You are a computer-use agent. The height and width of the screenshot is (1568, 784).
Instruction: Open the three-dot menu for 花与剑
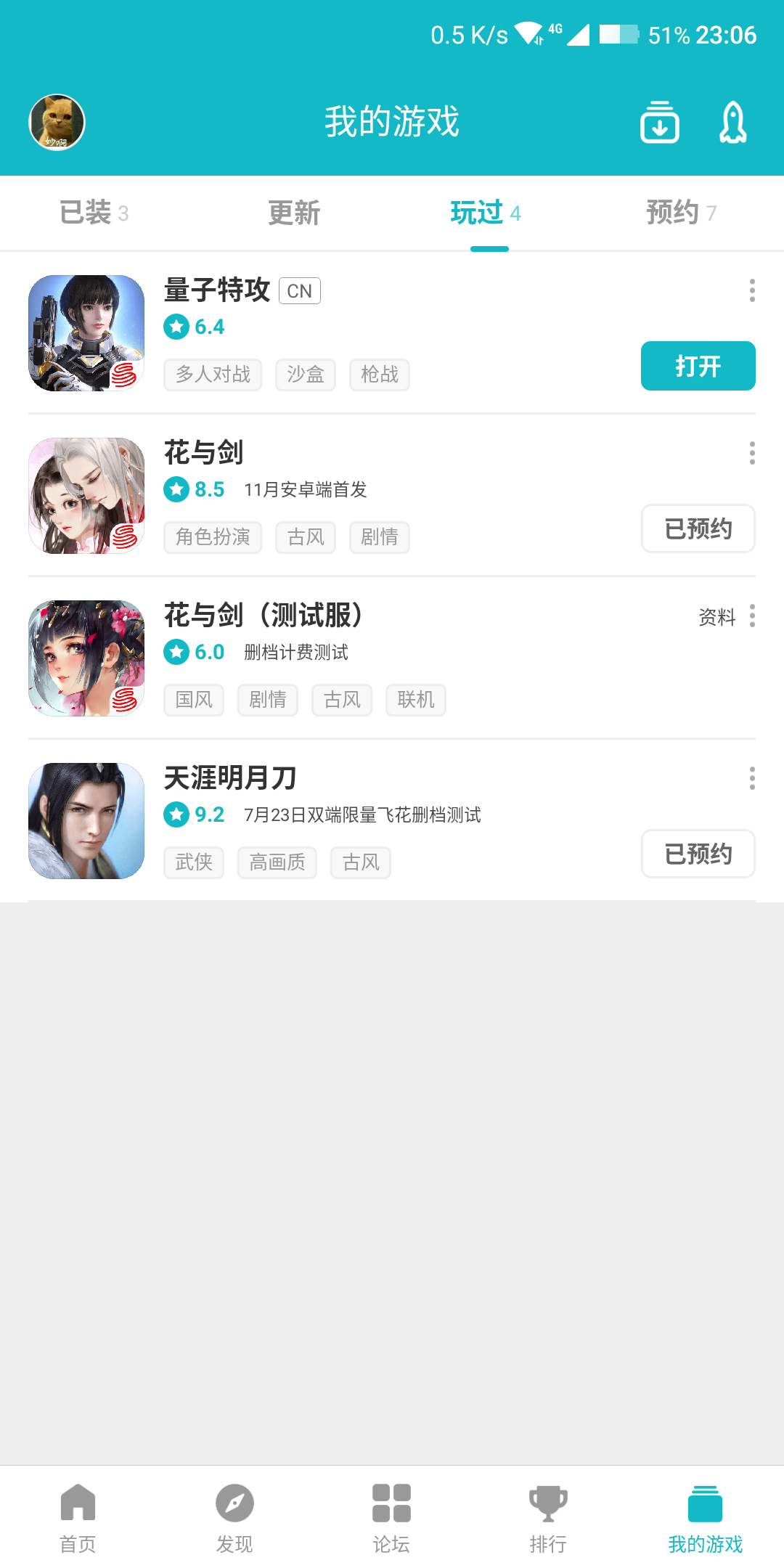tap(752, 454)
